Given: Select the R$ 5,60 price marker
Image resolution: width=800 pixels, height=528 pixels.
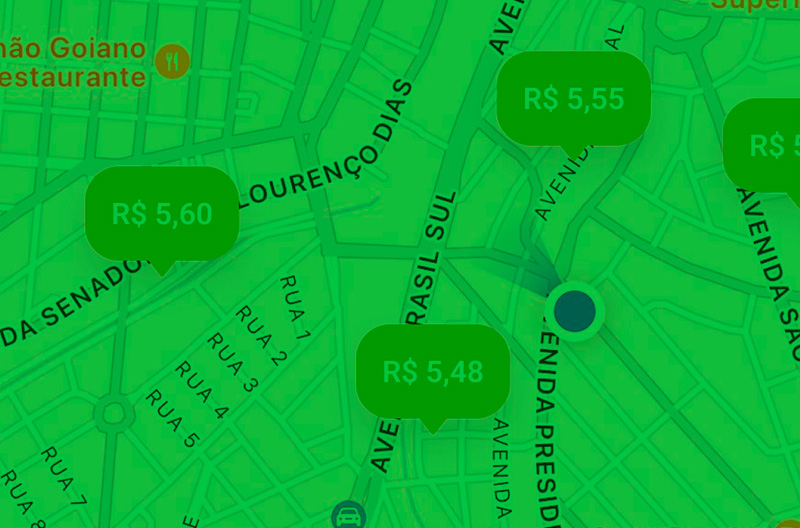Looking at the screenshot, I should pos(161,214).
